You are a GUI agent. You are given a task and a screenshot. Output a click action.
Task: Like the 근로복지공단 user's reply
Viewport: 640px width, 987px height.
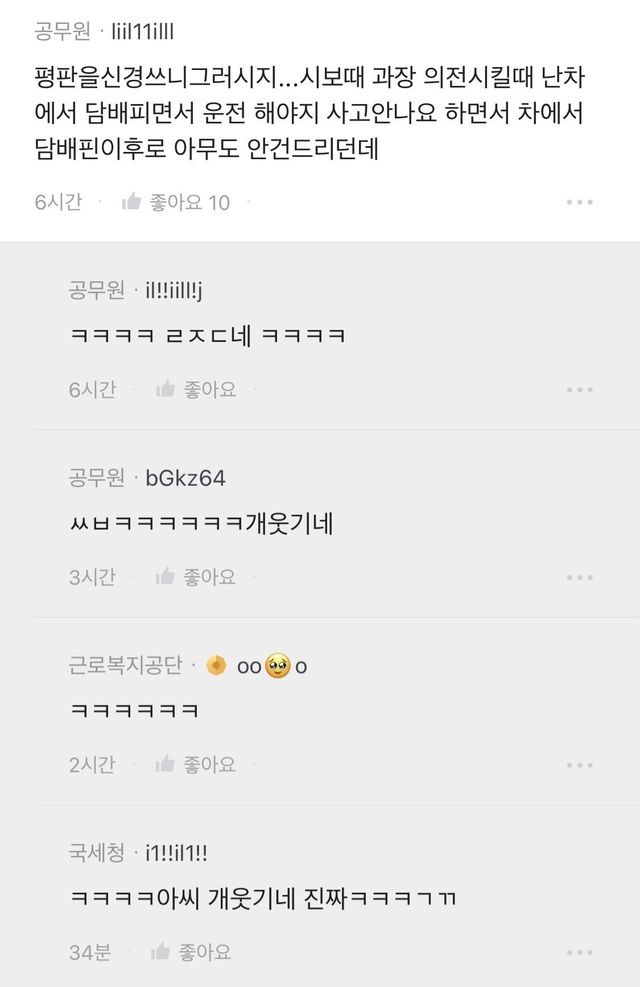pyautogui.click(x=166, y=764)
